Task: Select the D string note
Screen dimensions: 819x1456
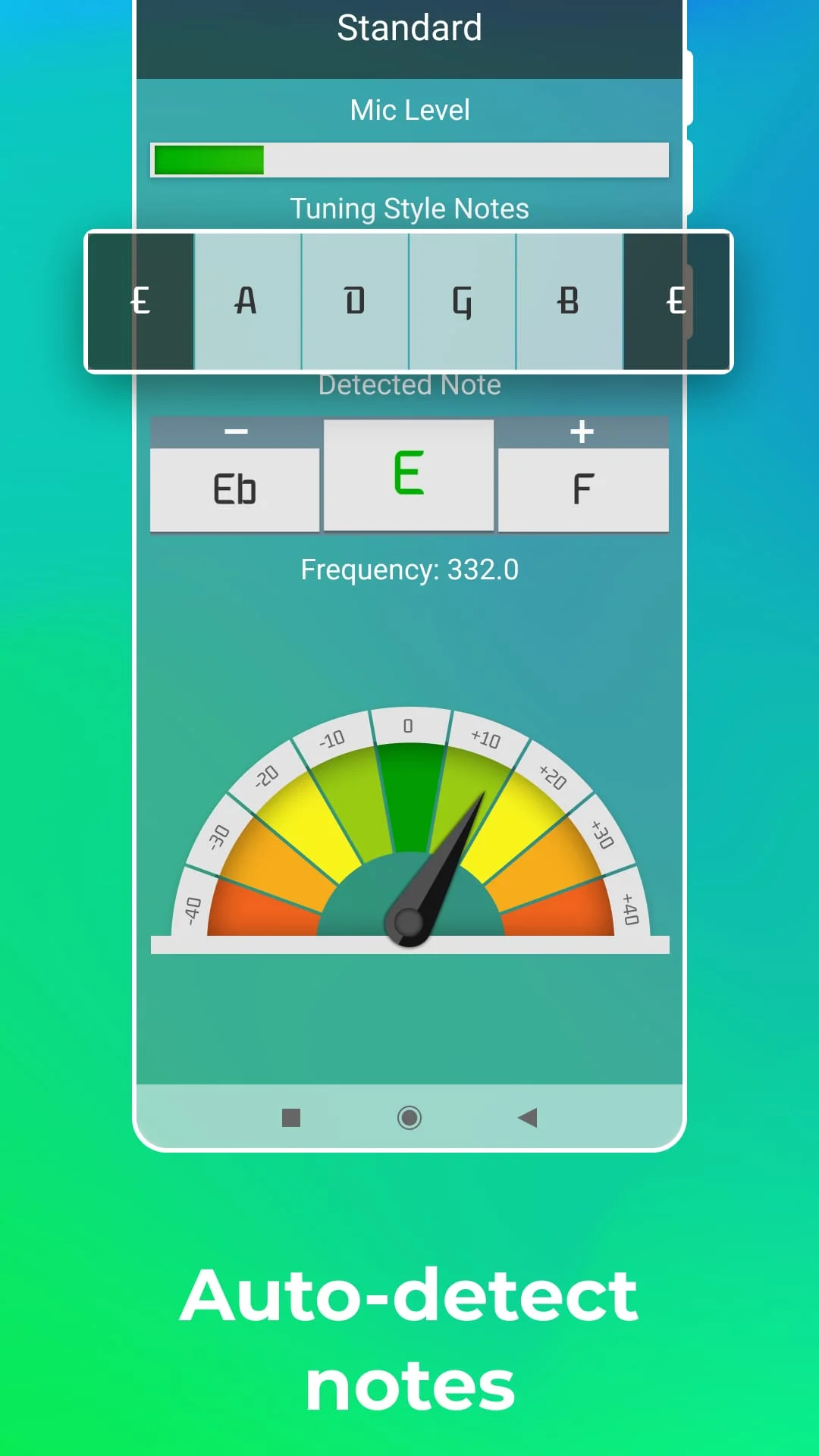Action: pyautogui.click(x=354, y=300)
